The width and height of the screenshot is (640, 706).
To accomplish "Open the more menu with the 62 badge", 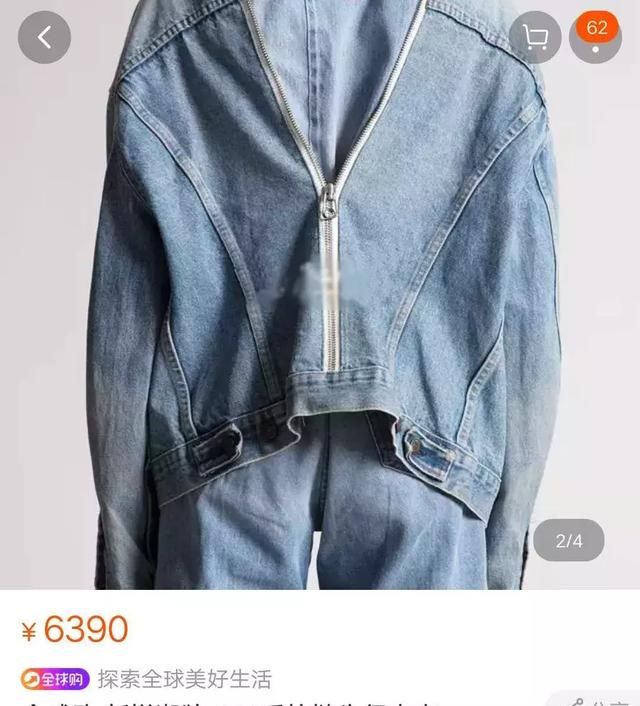I will (596, 38).
